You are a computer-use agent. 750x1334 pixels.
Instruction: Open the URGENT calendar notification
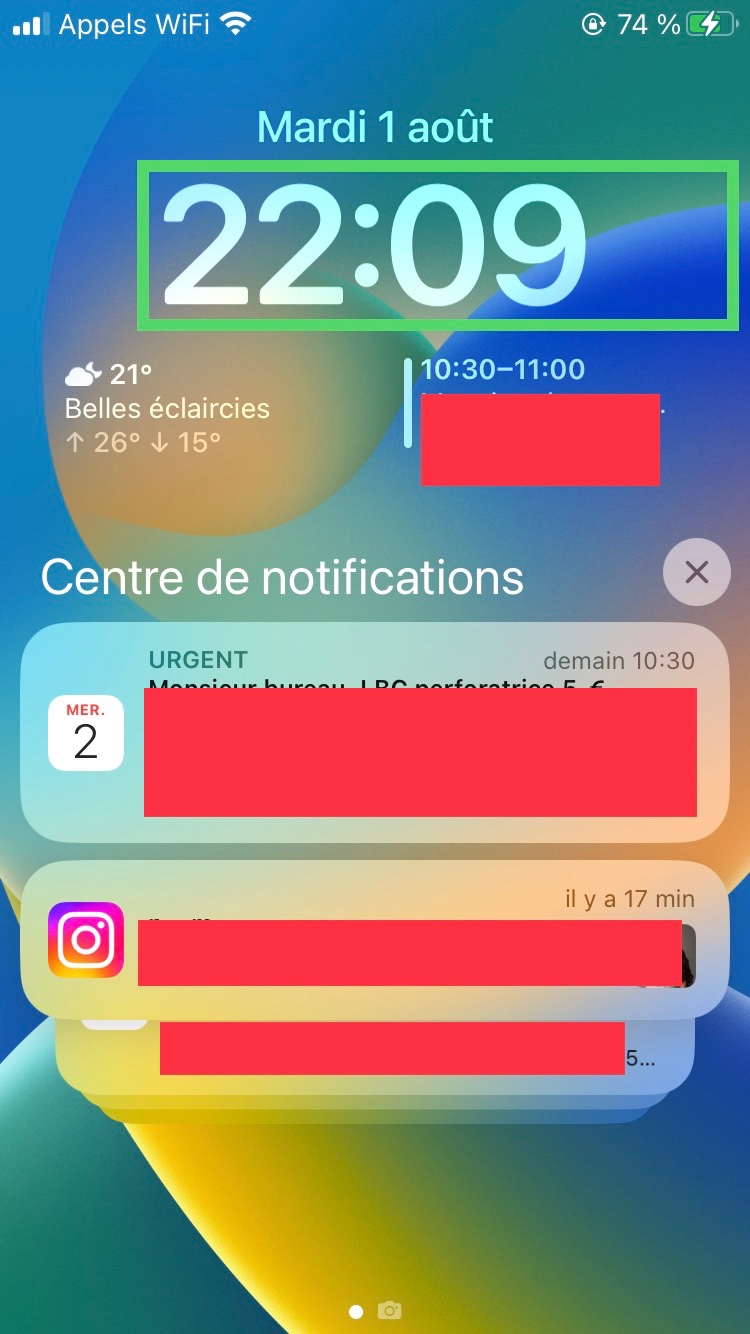pos(372,733)
